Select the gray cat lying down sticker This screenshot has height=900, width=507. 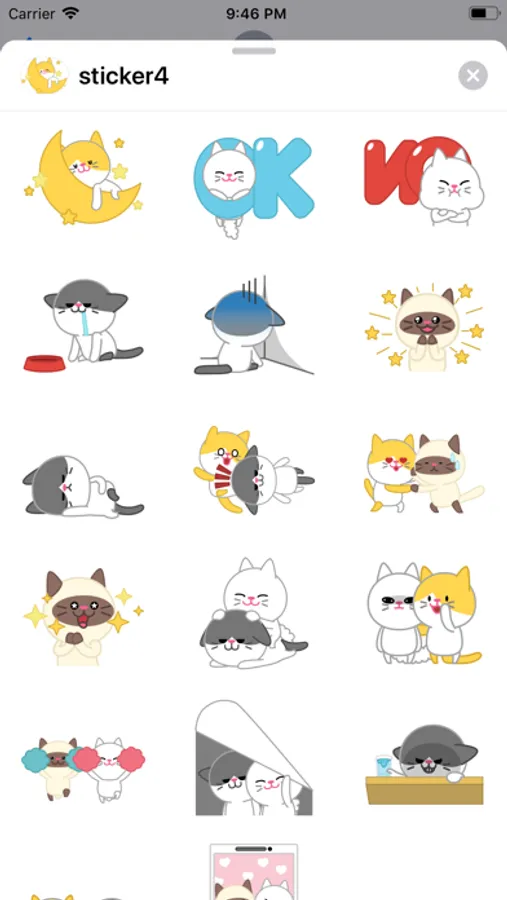pos(83,486)
